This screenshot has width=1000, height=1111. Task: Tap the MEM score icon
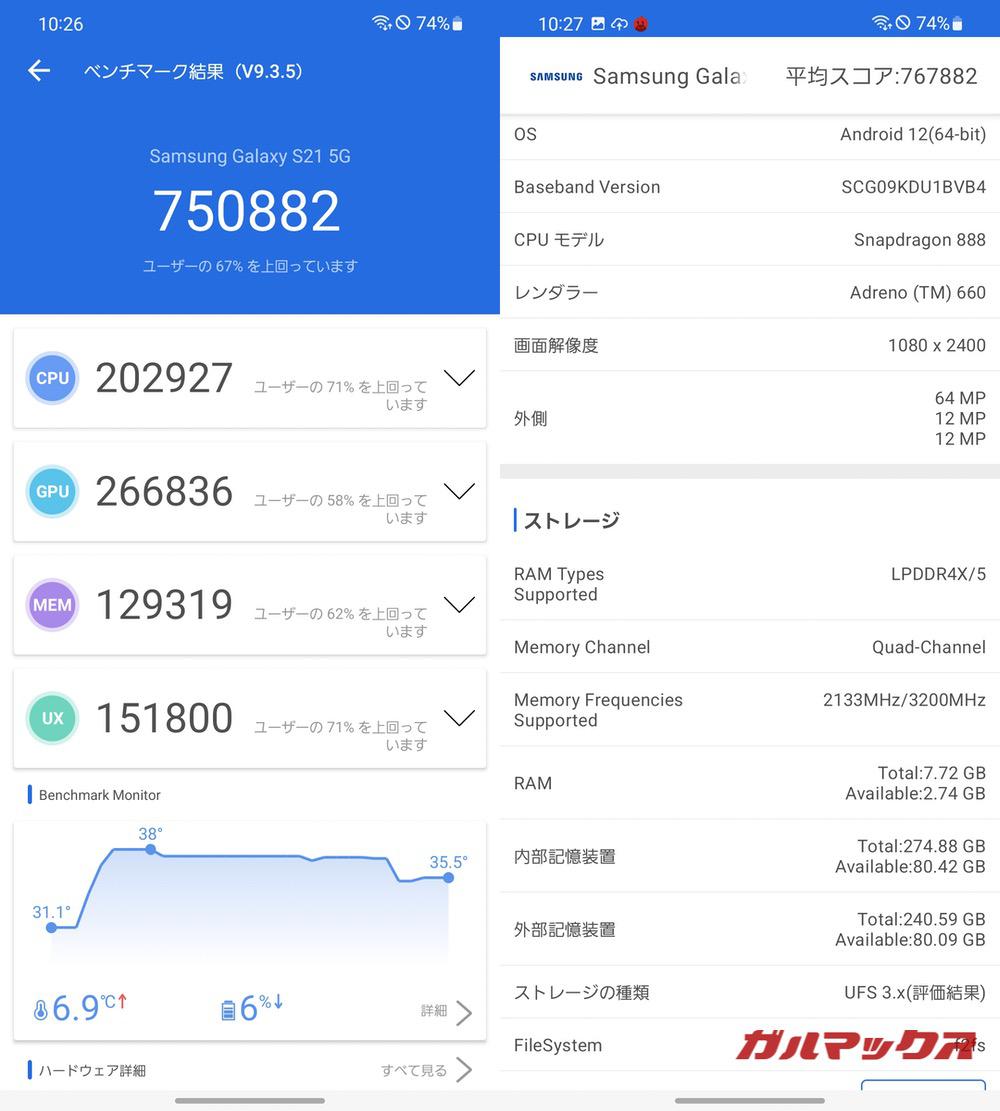pyautogui.click(x=51, y=605)
